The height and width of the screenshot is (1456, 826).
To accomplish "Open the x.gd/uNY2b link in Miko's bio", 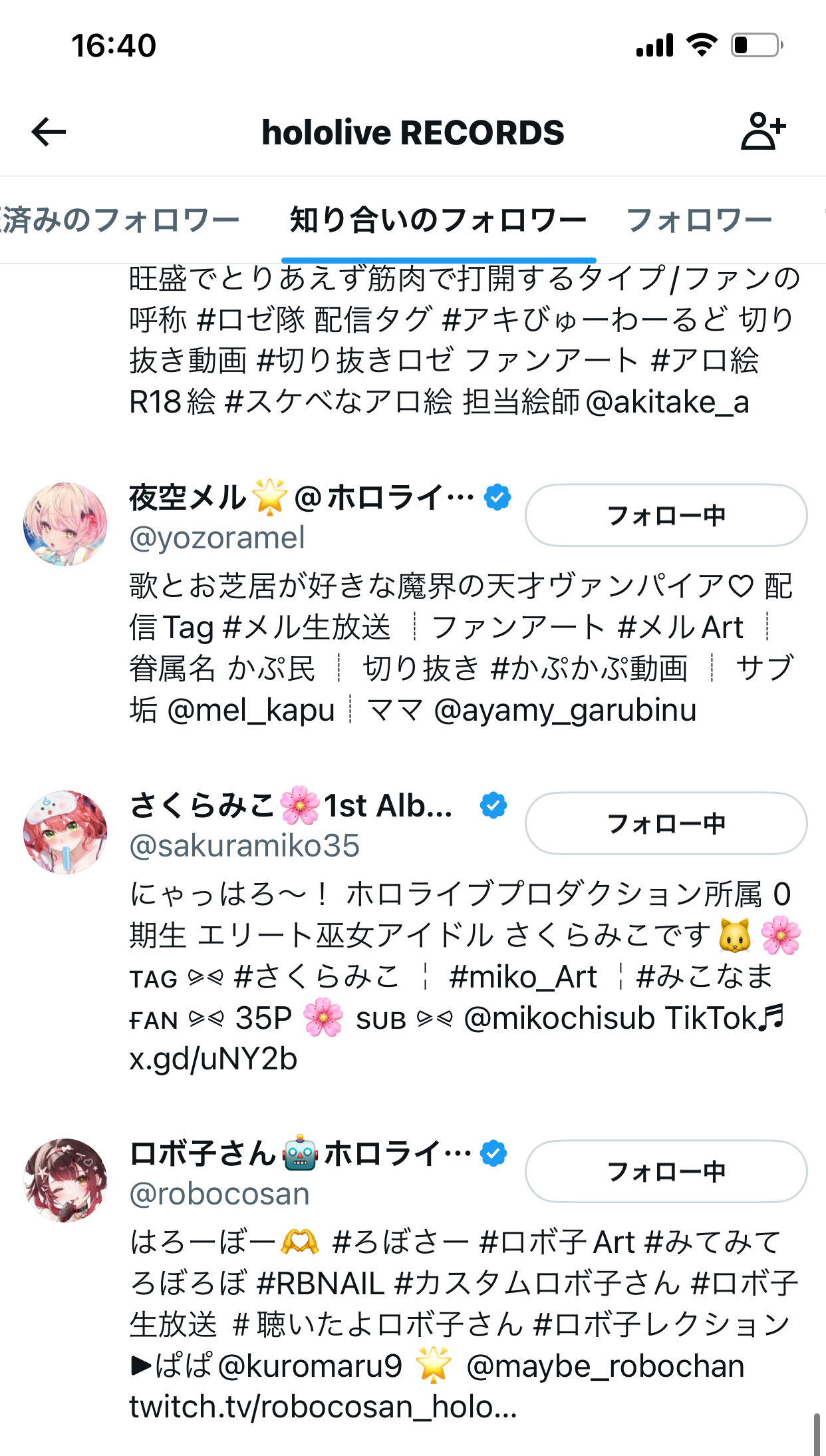I will click(x=213, y=1059).
